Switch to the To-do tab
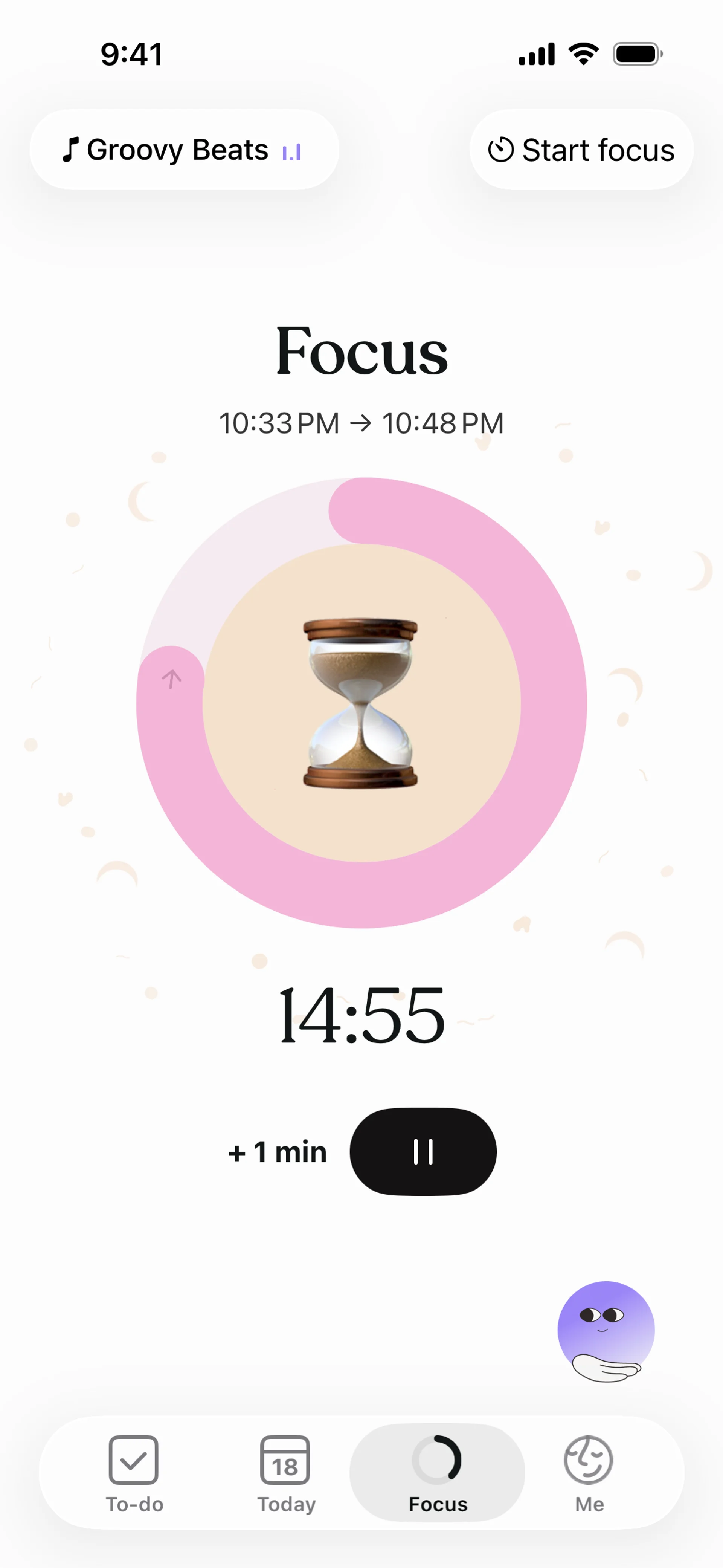This screenshot has height=1568, width=723. (x=134, y=1473)
